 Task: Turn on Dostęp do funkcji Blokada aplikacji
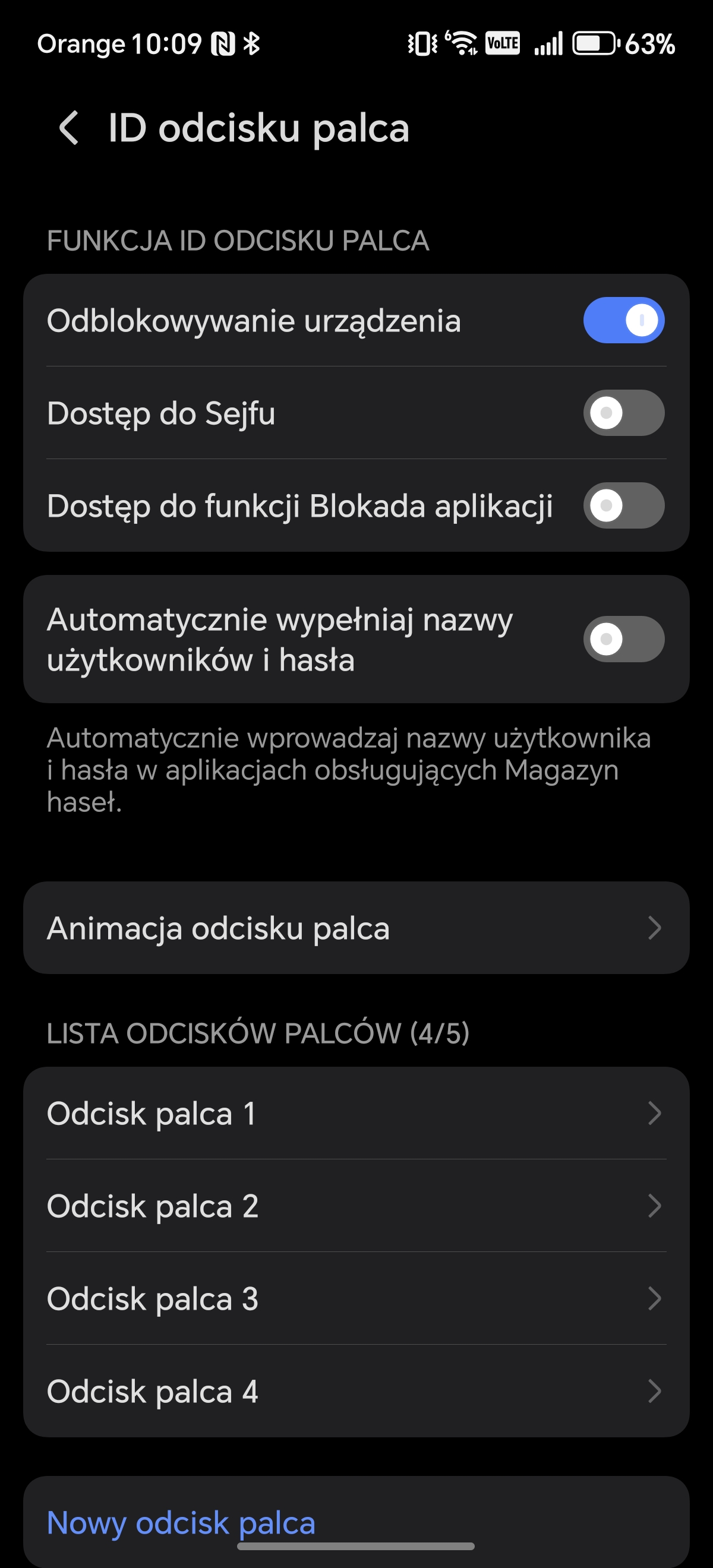(x=623, y=505)
